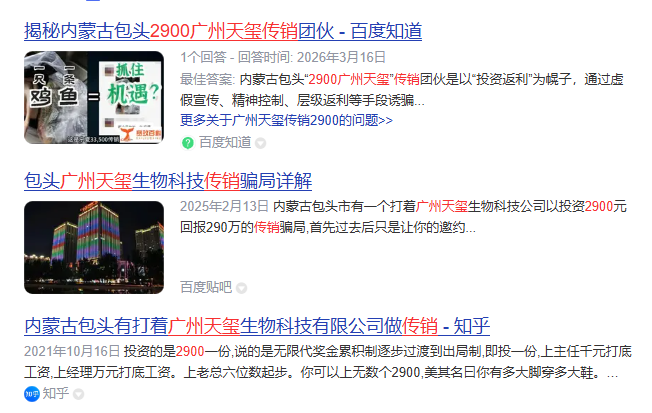The height and width of the screenshot is (413, 652).
Task: Open the 知乎 result about 广州天玺生物科技有限公司
Action: [257, 326]
